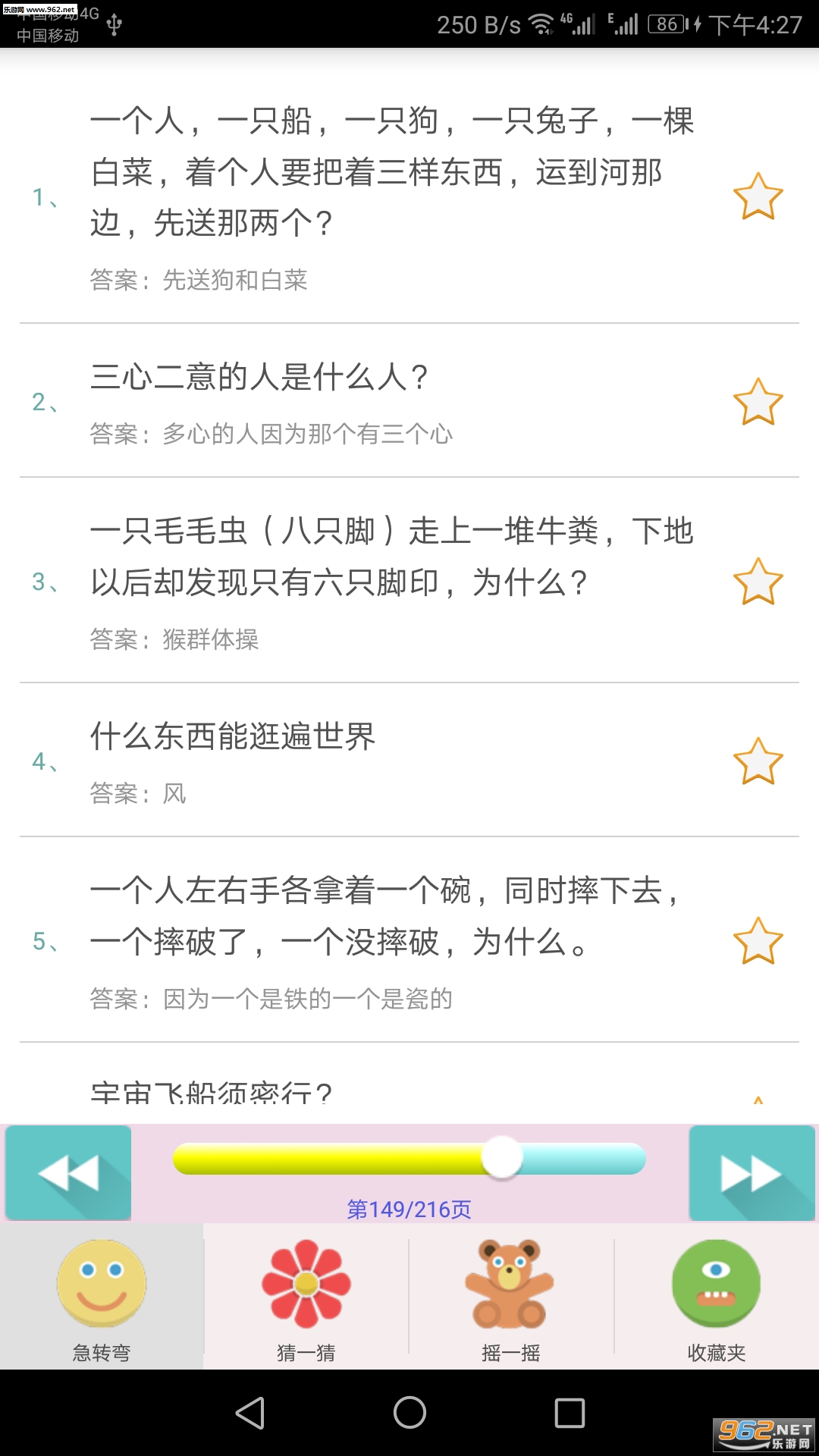
Task: Tap the system home button
Action: (x=409, y=1413)
